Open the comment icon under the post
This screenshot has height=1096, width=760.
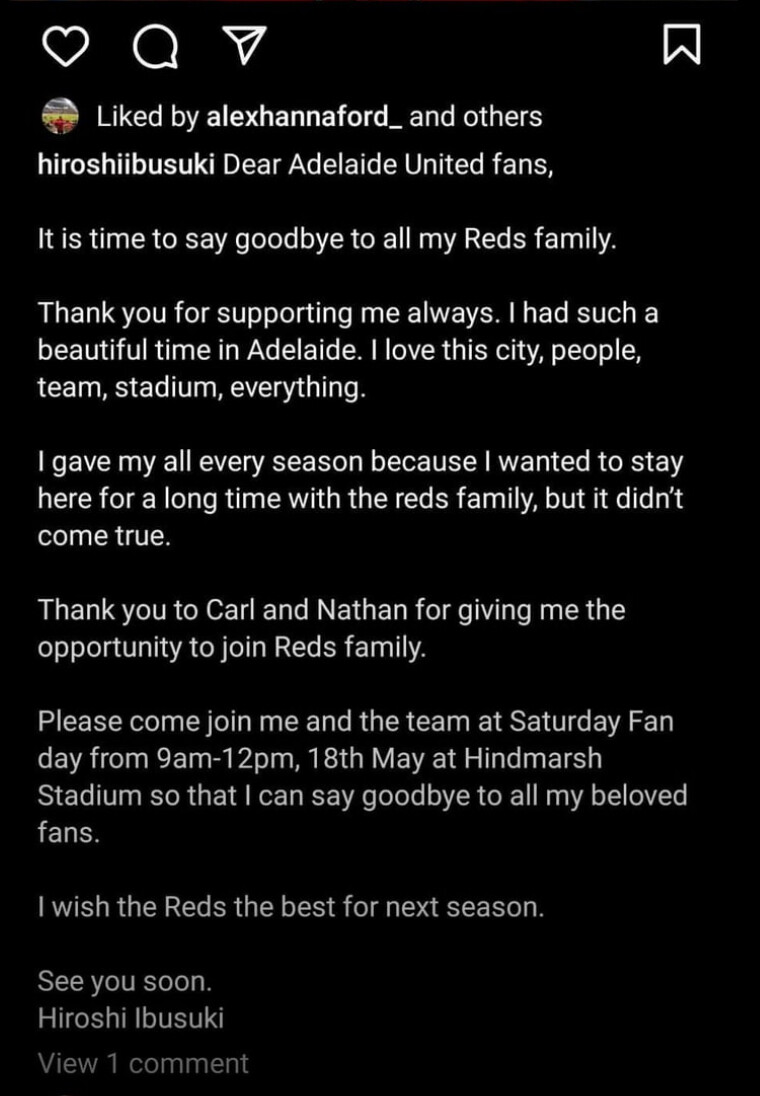153,46
